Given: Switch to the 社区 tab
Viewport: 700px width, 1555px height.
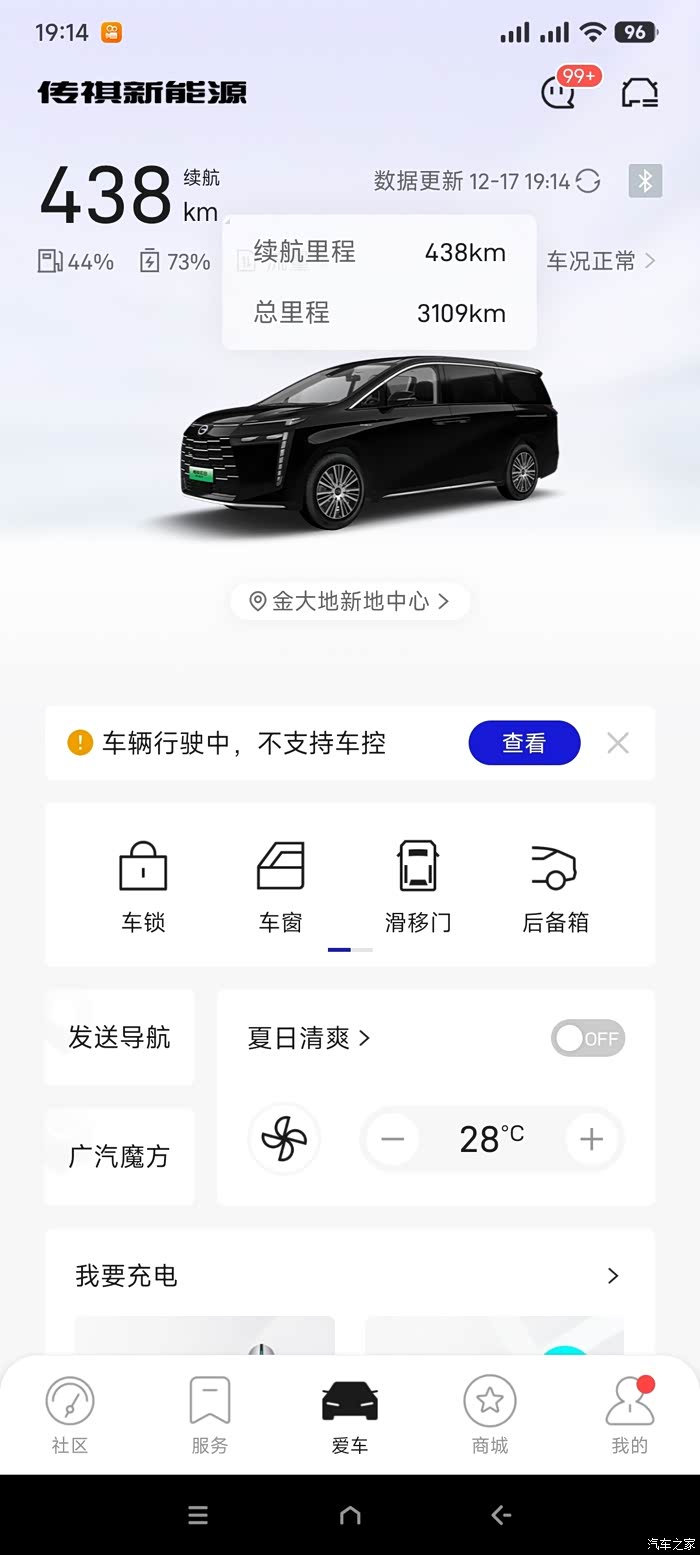Looking at the screenshot, I should (x=70, y=1415).
